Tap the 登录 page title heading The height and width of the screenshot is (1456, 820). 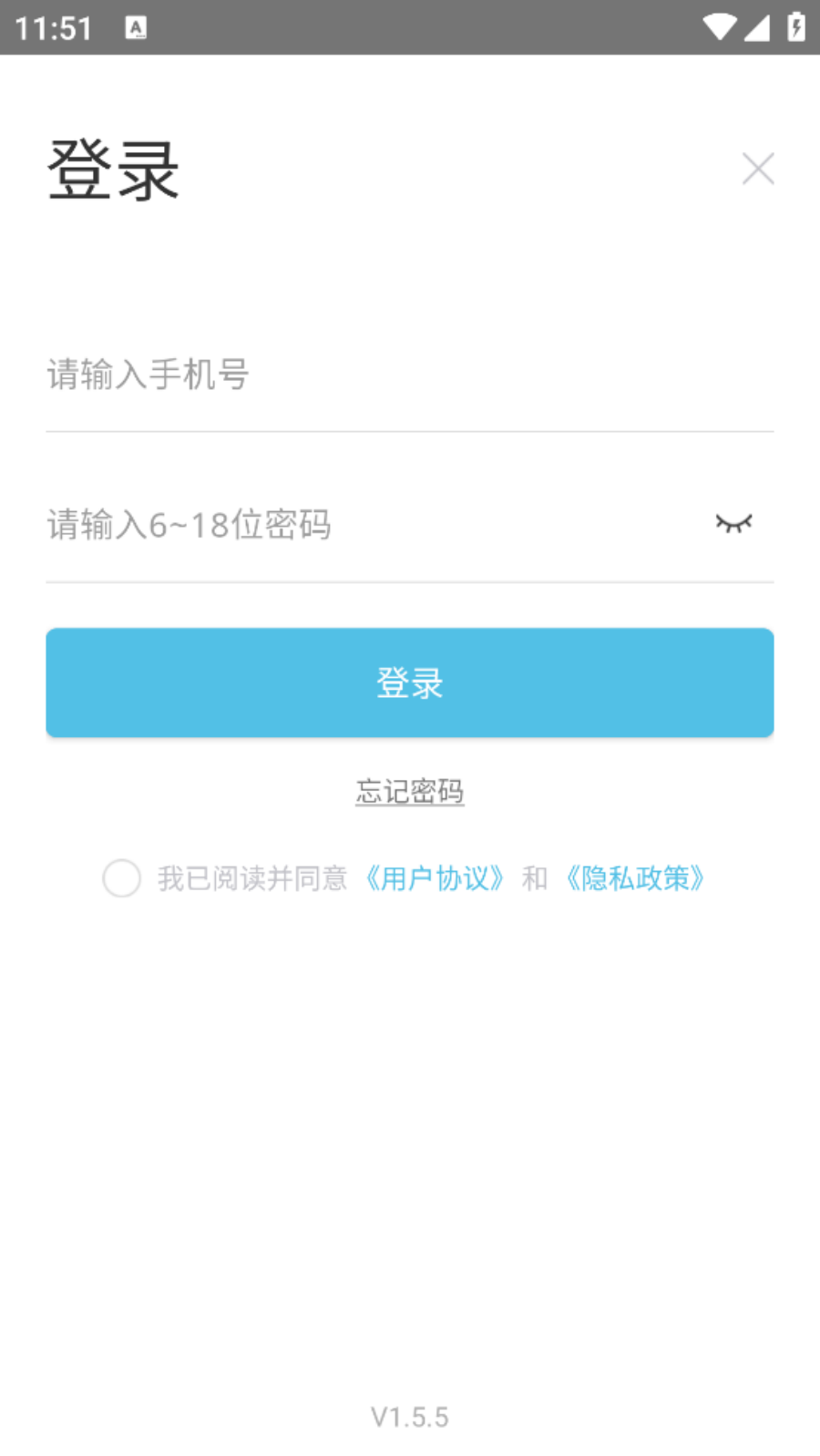(112, 169)
